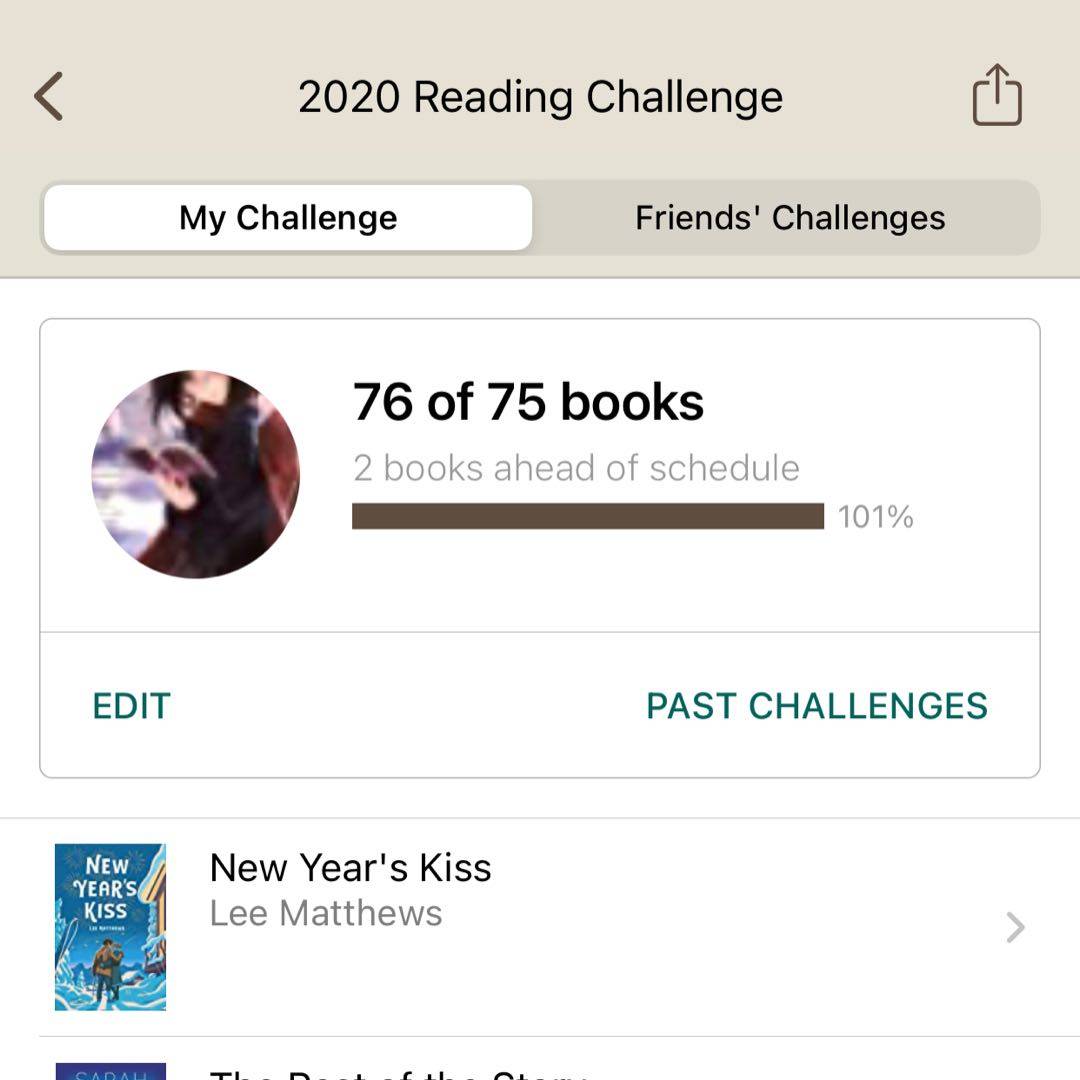This screenshot has width=1080, height=1080.
Task: Edit the reading challenge goal
Action: pos(131,706)
